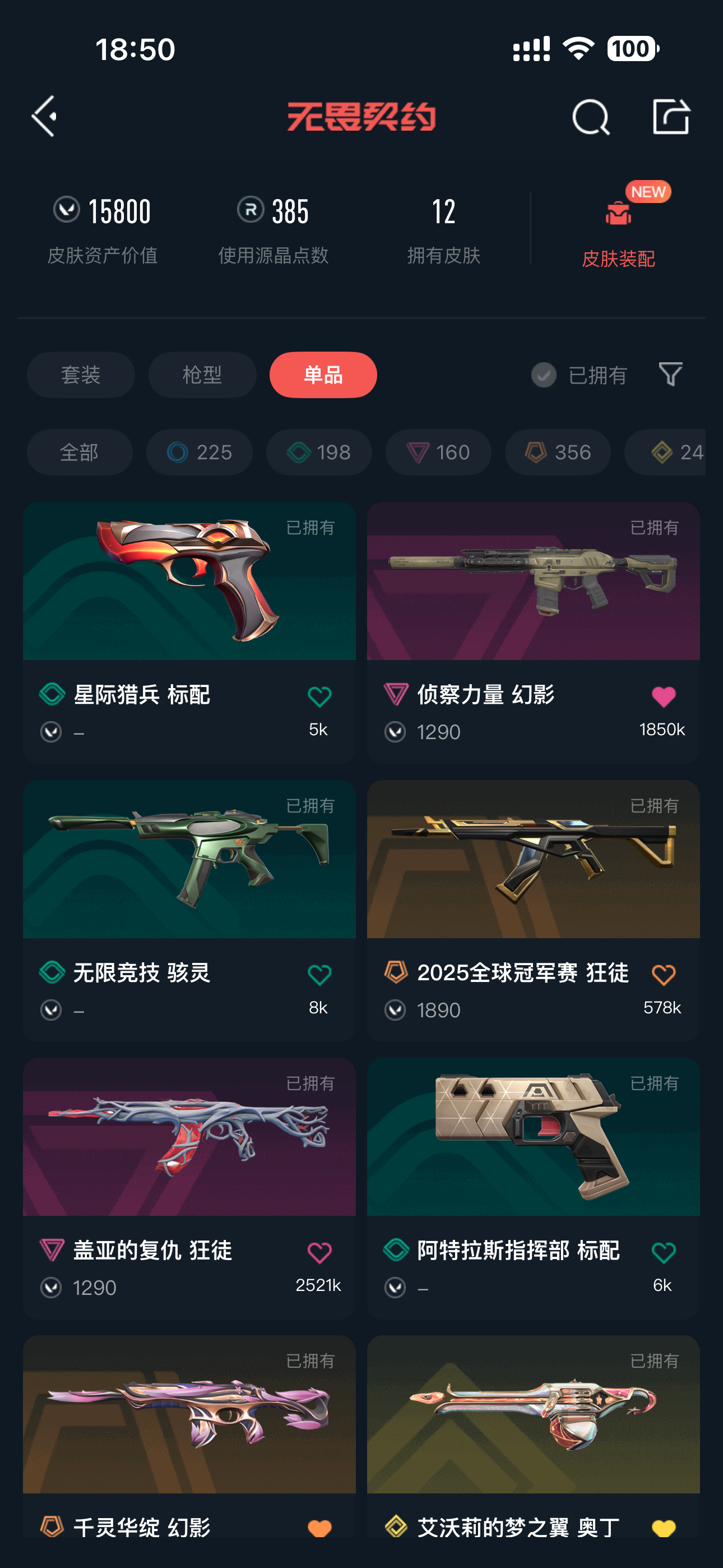This screenshot has height=1568, width=723.
Task: Filter by the 225 tier chip
Action: pos(199,452)
